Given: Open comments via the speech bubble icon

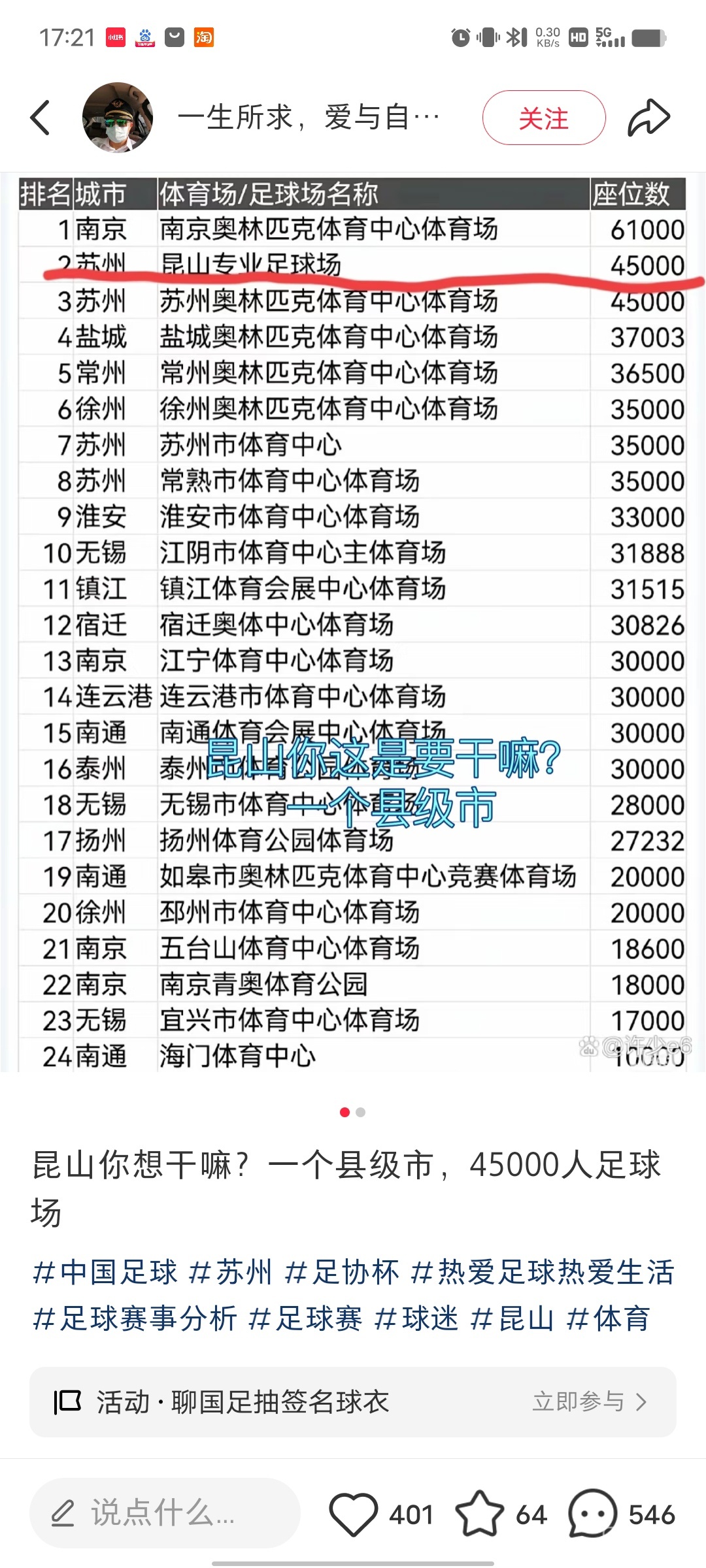Looking at the screenshot, I should pyautogui.click(x=593, y=1514).
